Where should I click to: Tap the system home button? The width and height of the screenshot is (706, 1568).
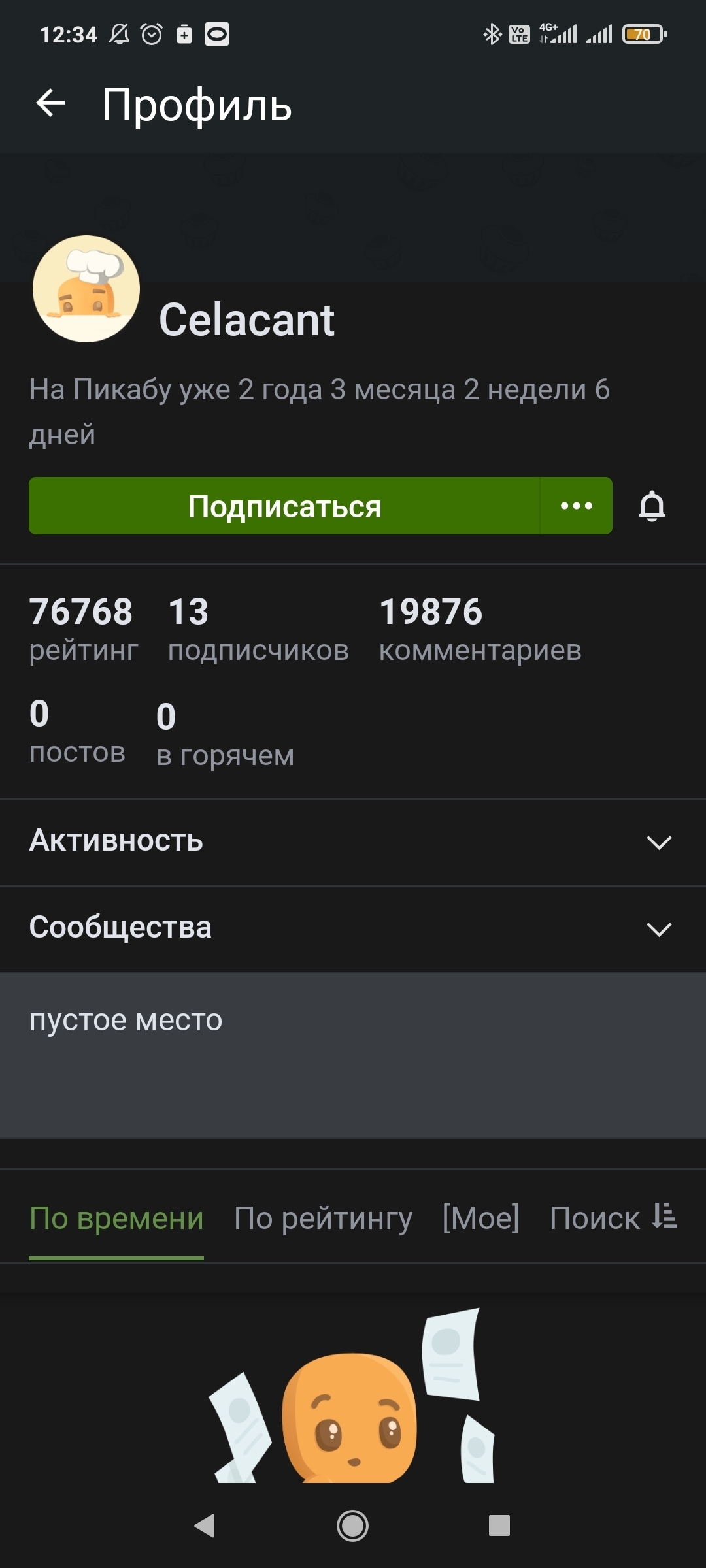point(352,1526)
